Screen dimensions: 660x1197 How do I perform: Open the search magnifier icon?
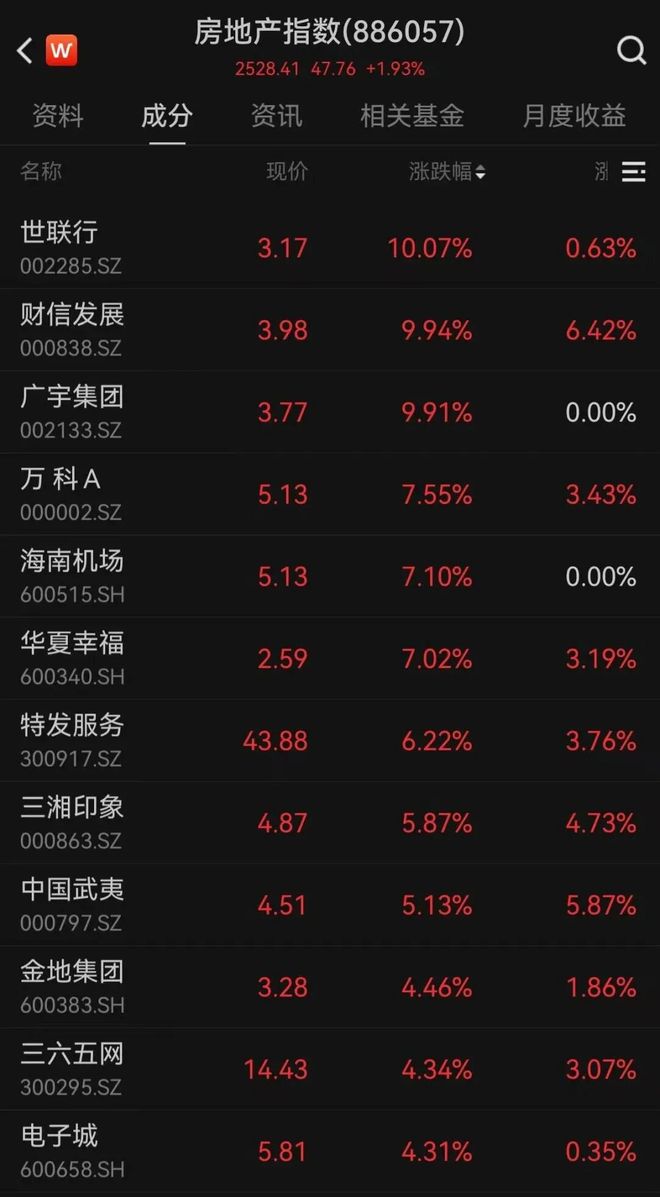click(631, 50)
